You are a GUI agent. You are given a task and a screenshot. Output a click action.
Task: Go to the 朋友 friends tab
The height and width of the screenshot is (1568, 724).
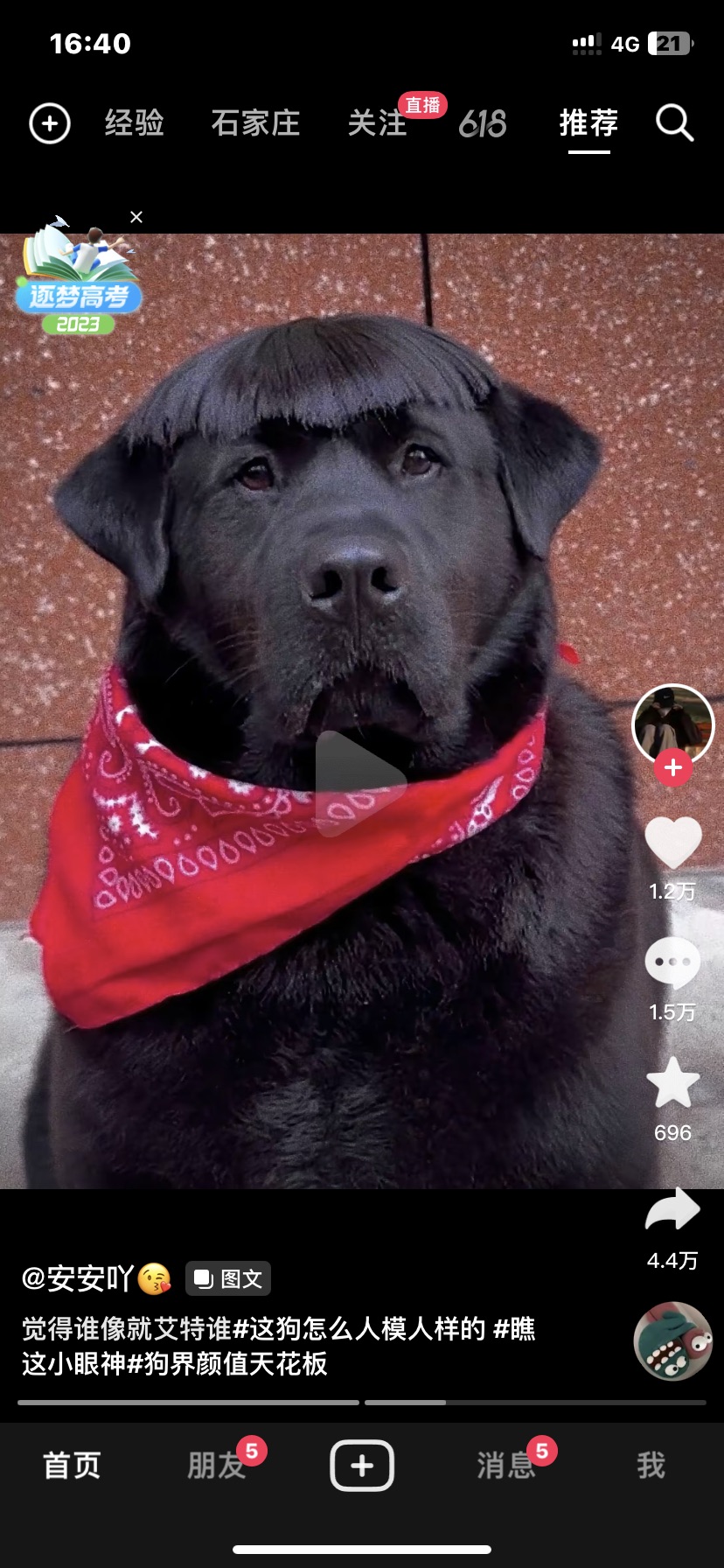click(x=216, y=1465)
